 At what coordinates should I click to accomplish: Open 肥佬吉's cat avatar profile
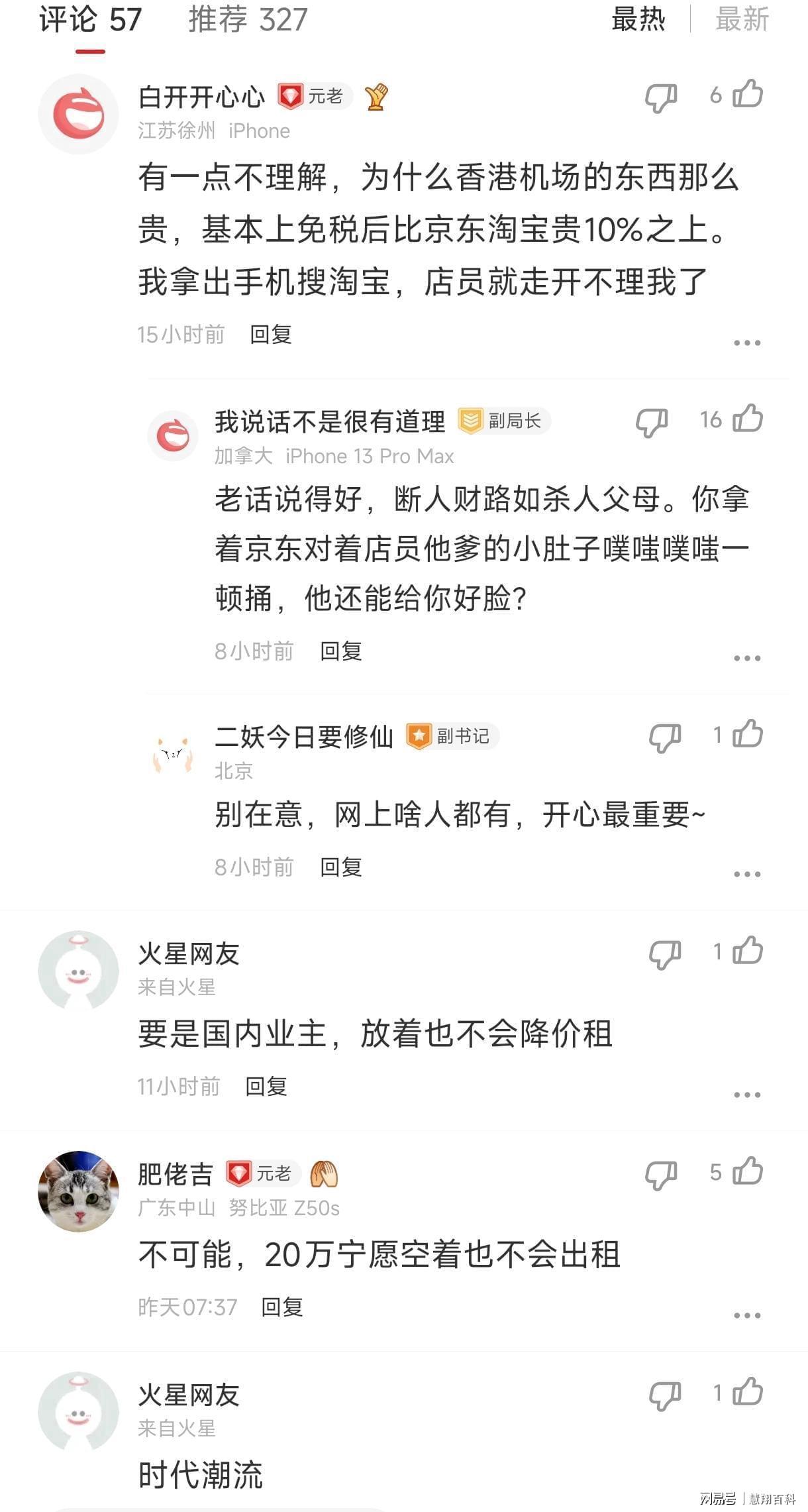point(79,1192)
